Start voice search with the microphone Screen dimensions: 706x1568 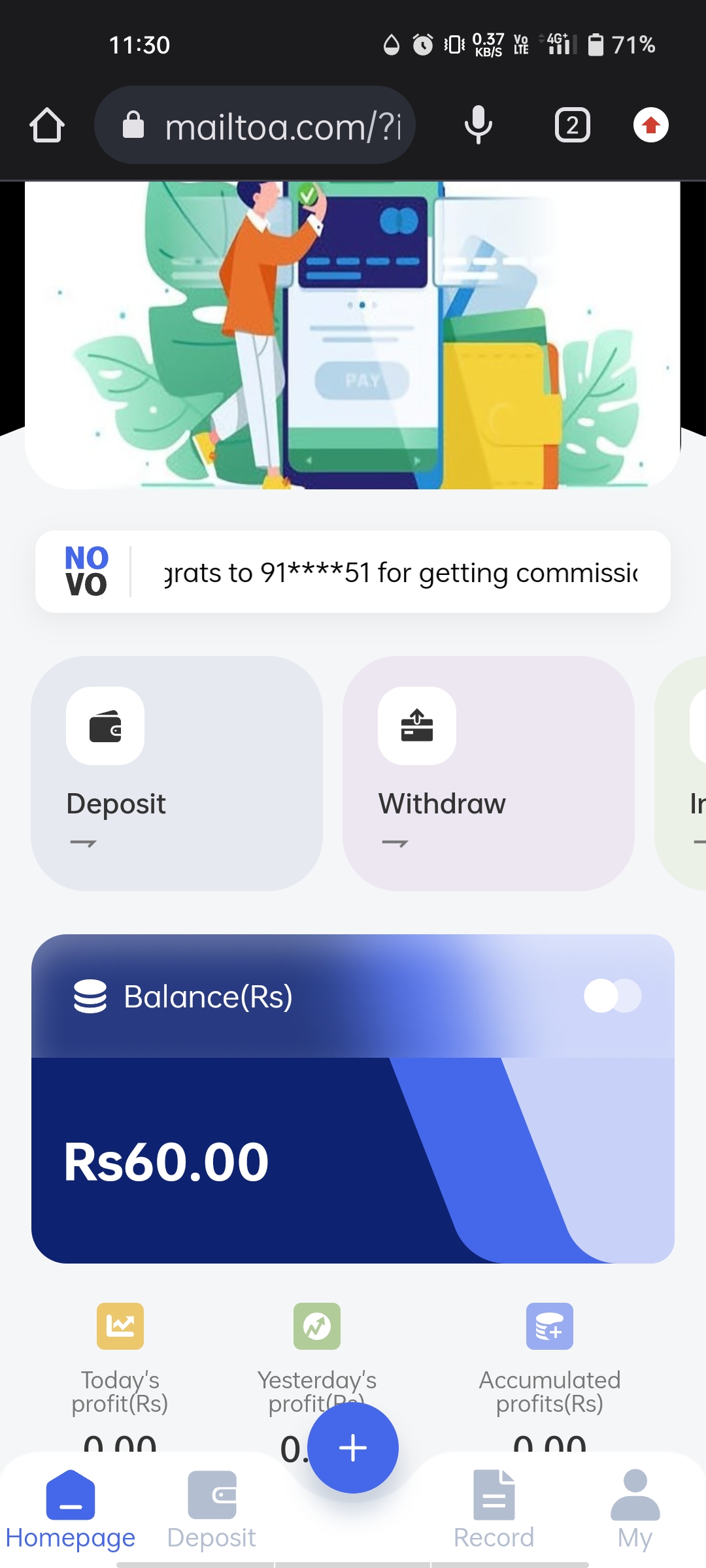click(x=478, y=125)
